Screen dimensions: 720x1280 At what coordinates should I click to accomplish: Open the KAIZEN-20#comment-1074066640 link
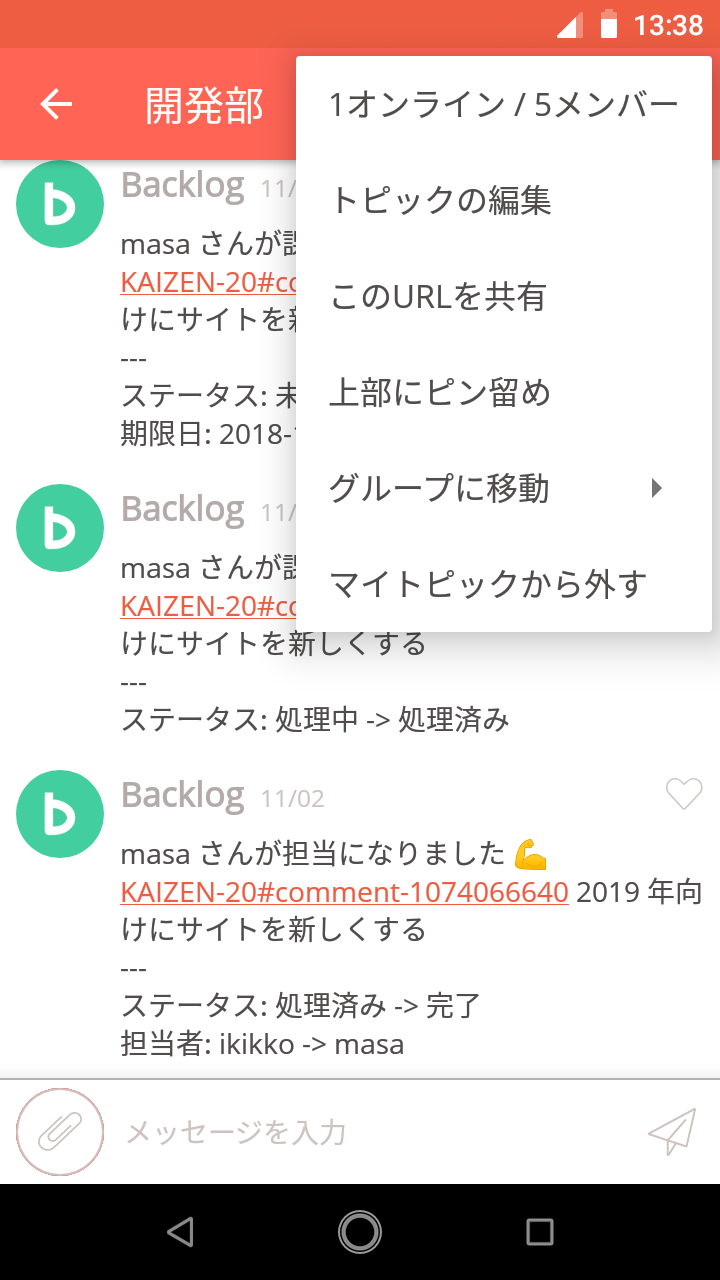[x=344, y=891]
